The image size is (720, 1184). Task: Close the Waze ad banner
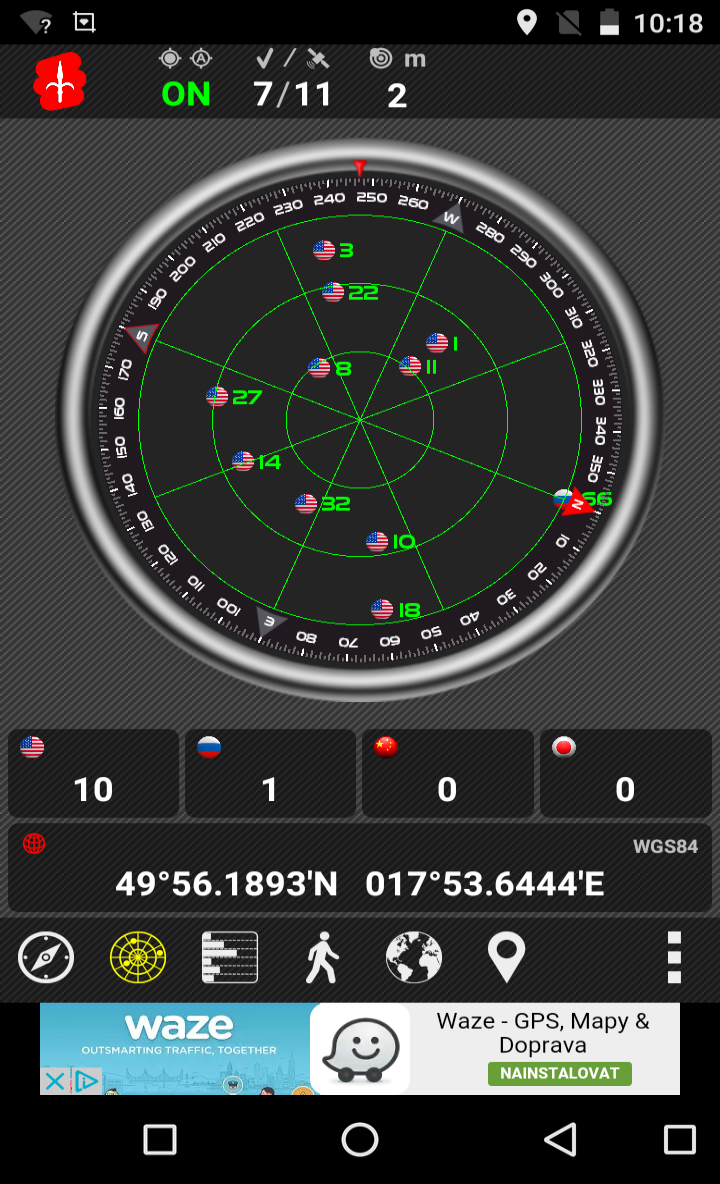(54, 1081)
